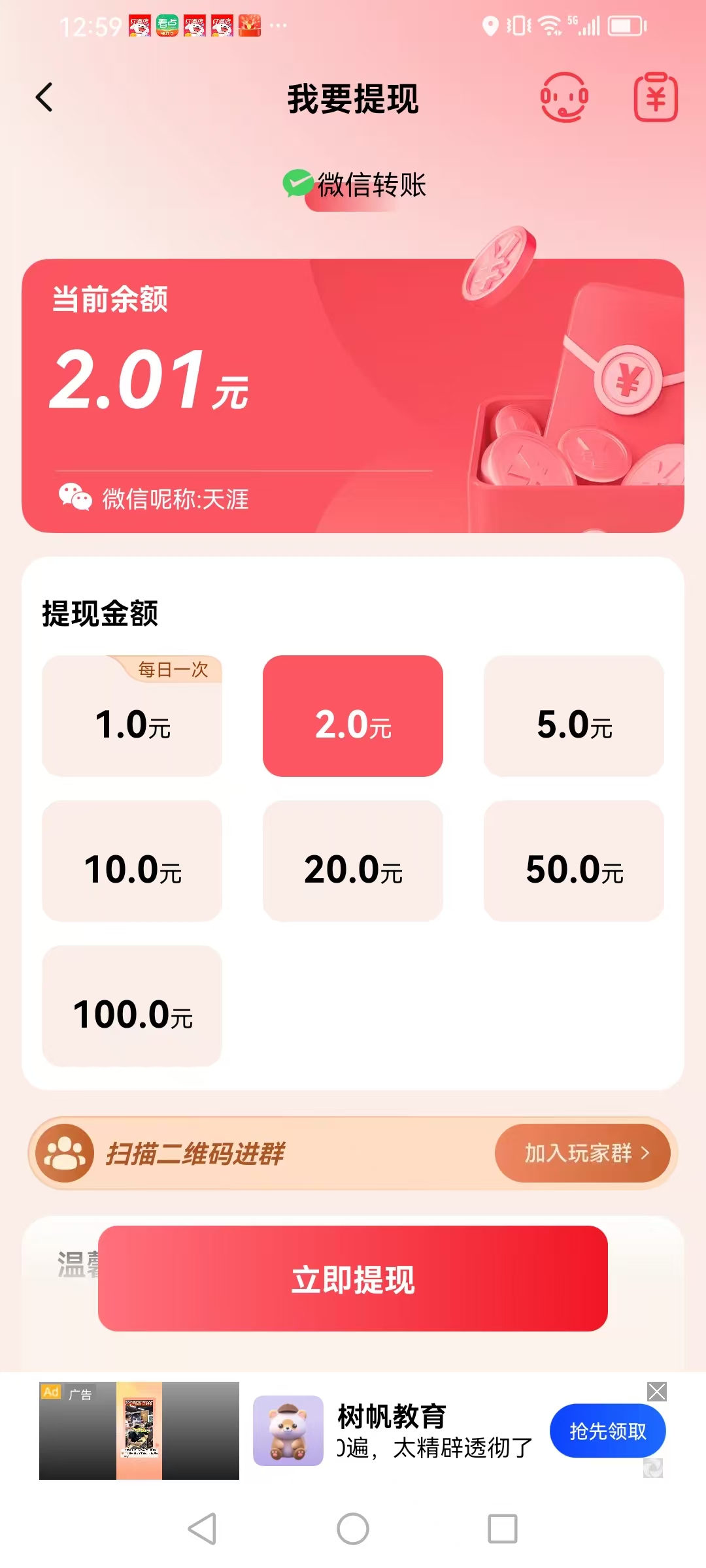706x1568 pixels.
Task: Close the bottom ad banner
Action: (656, 1392)
